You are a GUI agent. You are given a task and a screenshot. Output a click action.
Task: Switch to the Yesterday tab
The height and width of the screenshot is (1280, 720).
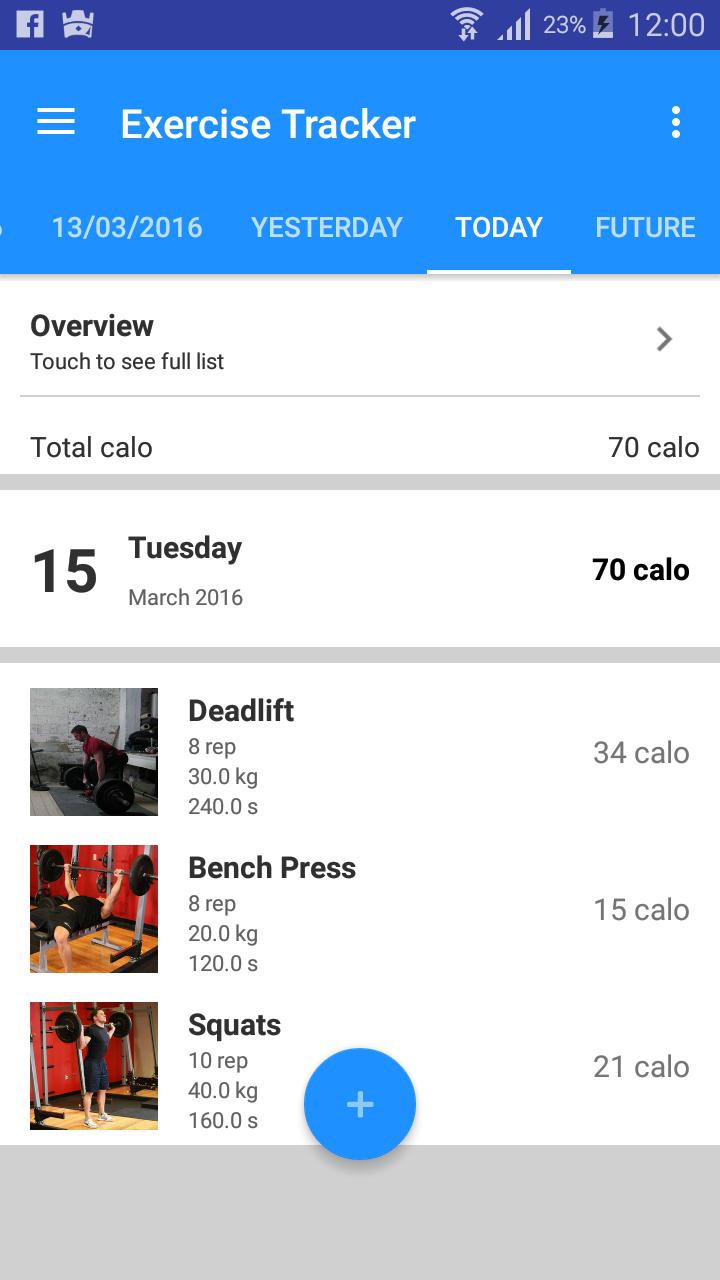coord(326,228)
